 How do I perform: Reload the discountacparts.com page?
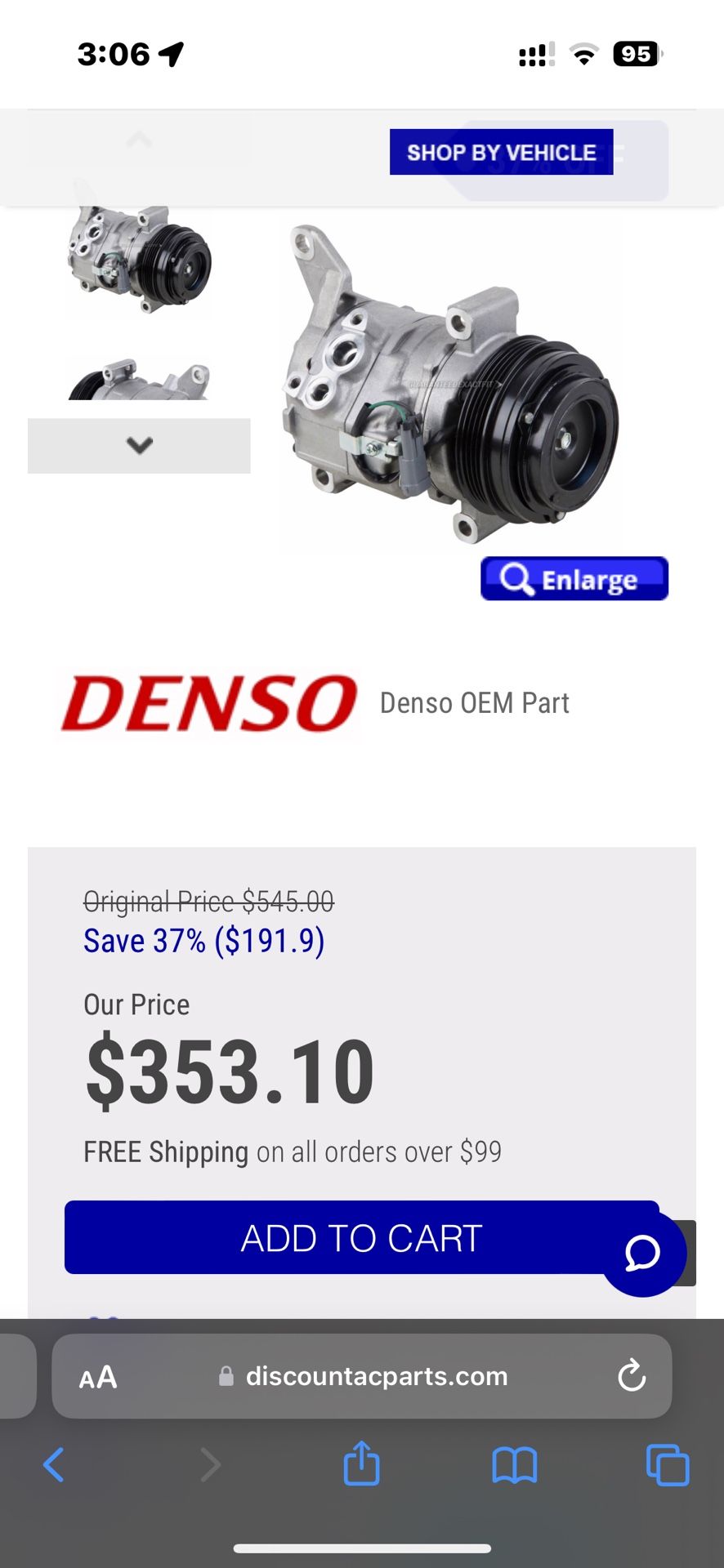(x=632, y=1376)
